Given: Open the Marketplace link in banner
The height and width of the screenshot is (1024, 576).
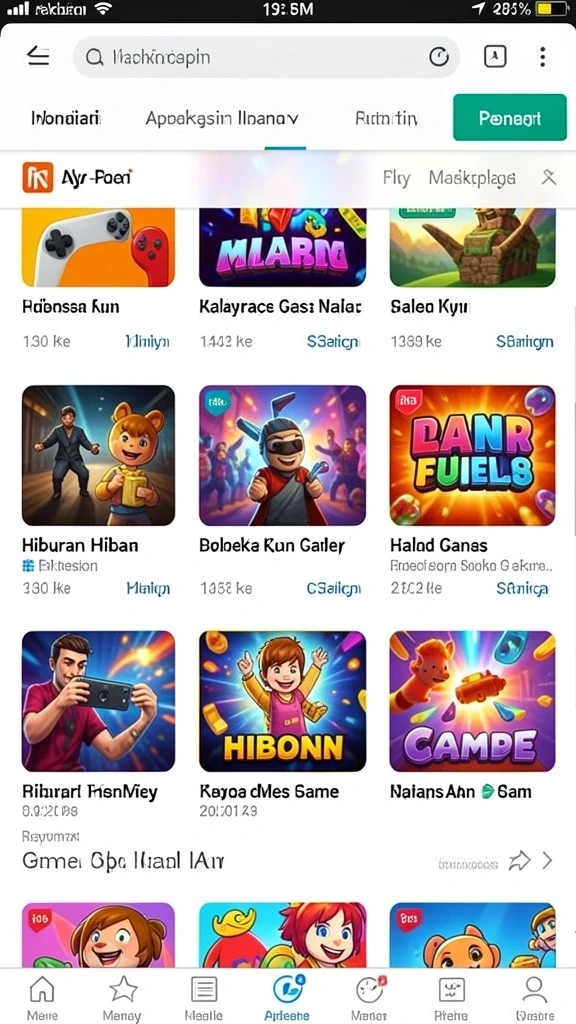Looking at the screenshot, I should [472, 178].
